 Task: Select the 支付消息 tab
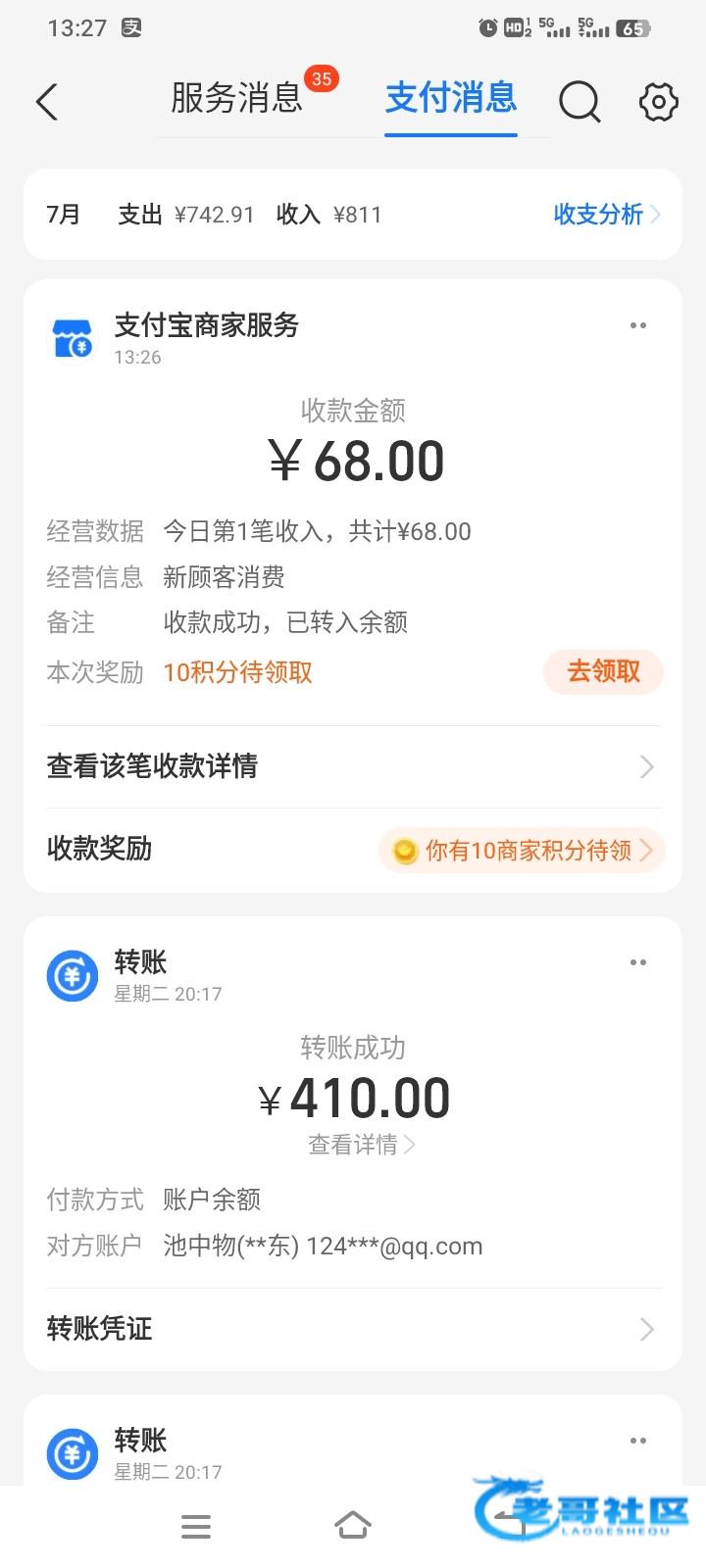coord(450,99)
